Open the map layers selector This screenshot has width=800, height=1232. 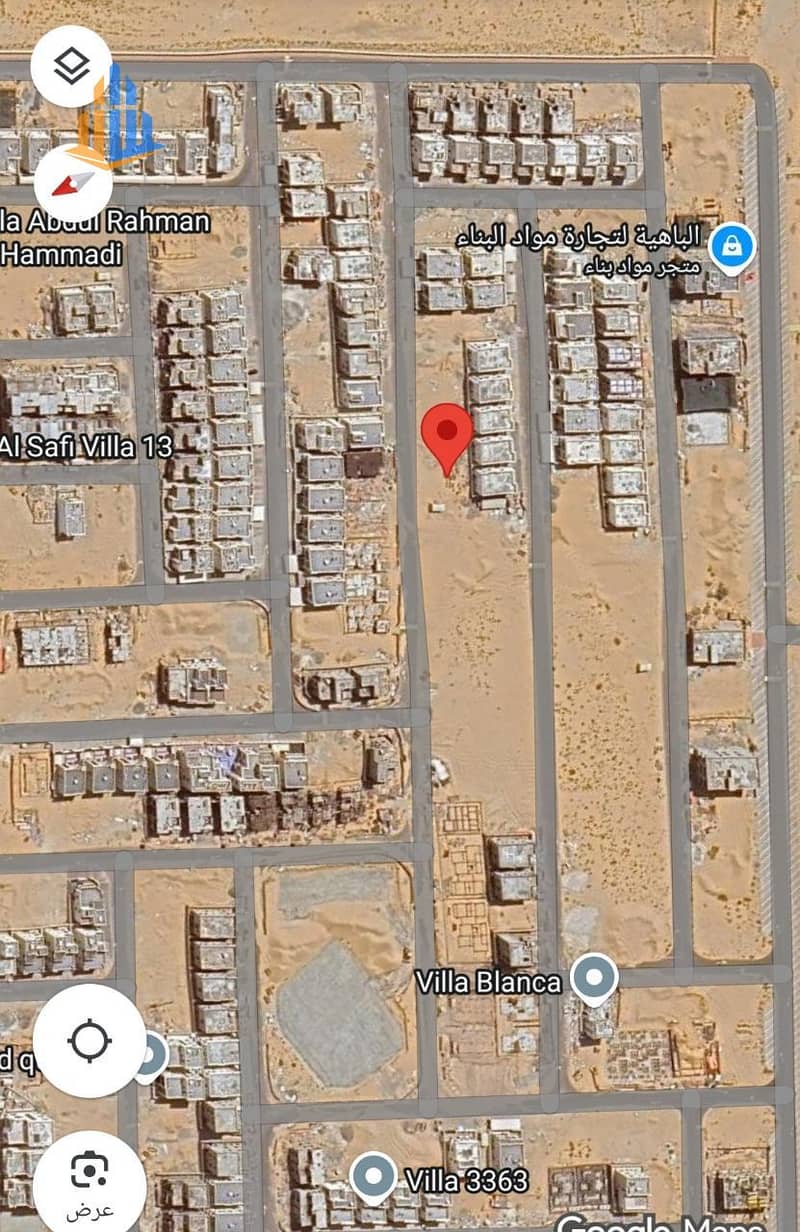71,67
